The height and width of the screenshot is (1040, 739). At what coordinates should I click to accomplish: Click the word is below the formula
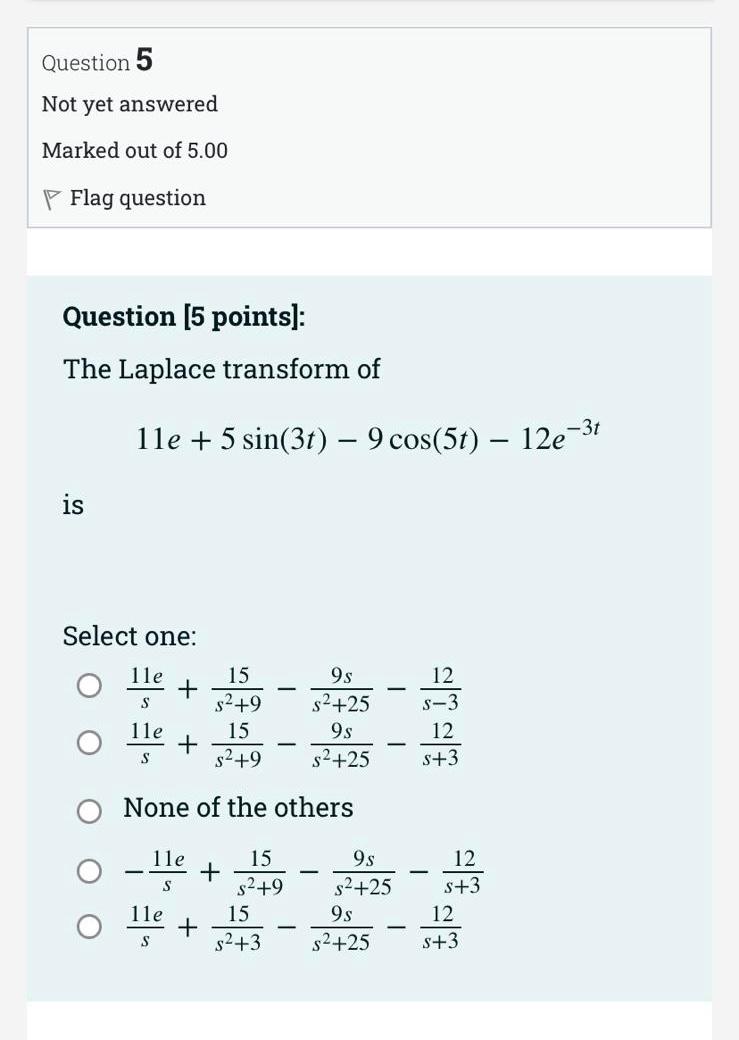point(71,505)
